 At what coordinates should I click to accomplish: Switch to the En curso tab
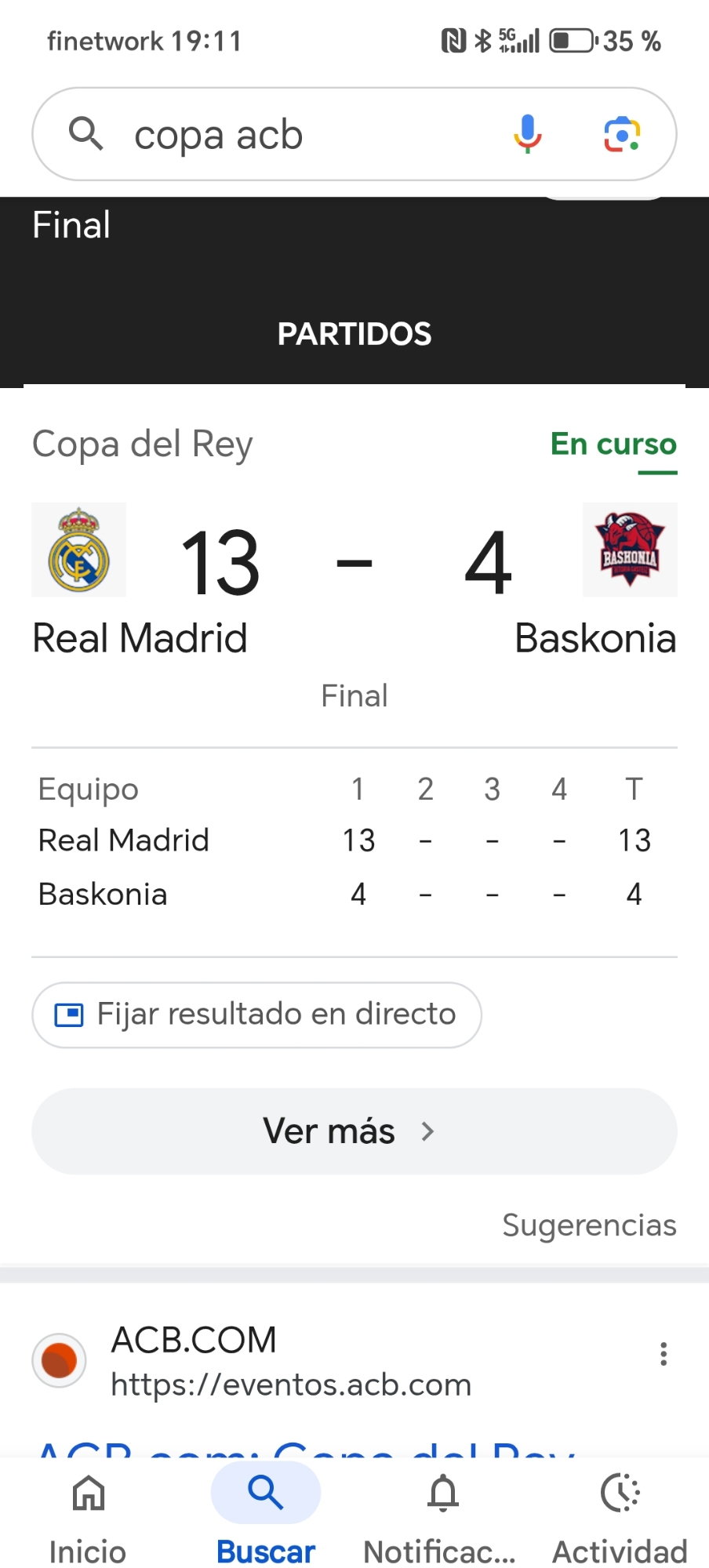point(613,445)
